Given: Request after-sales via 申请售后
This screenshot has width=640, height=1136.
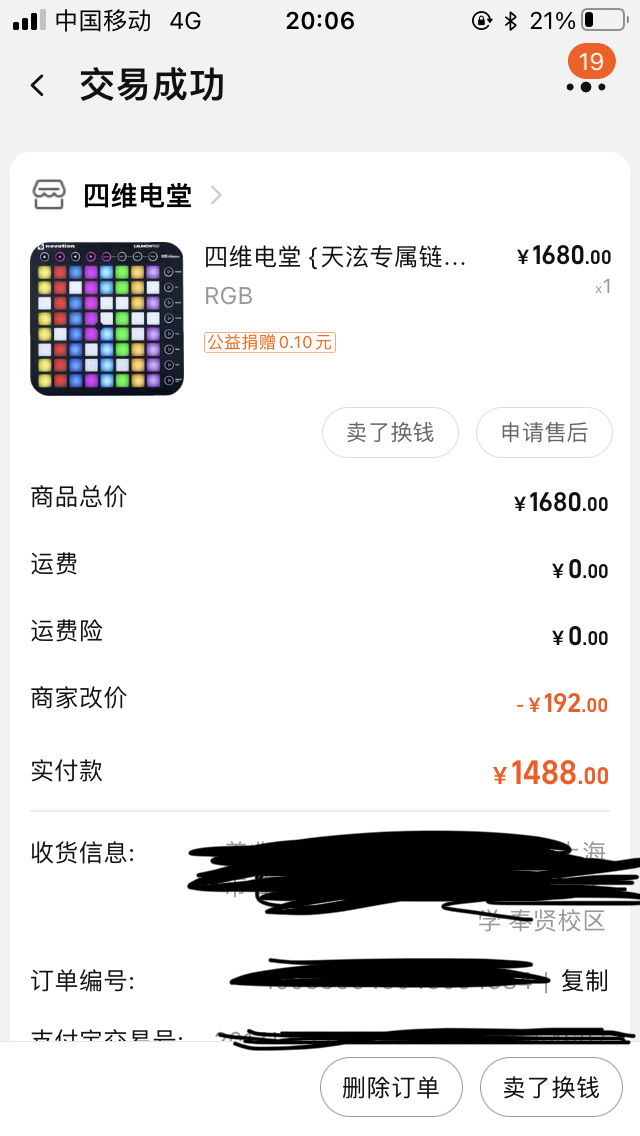Looking at the screenshot, I should click(x=544, y=432).
